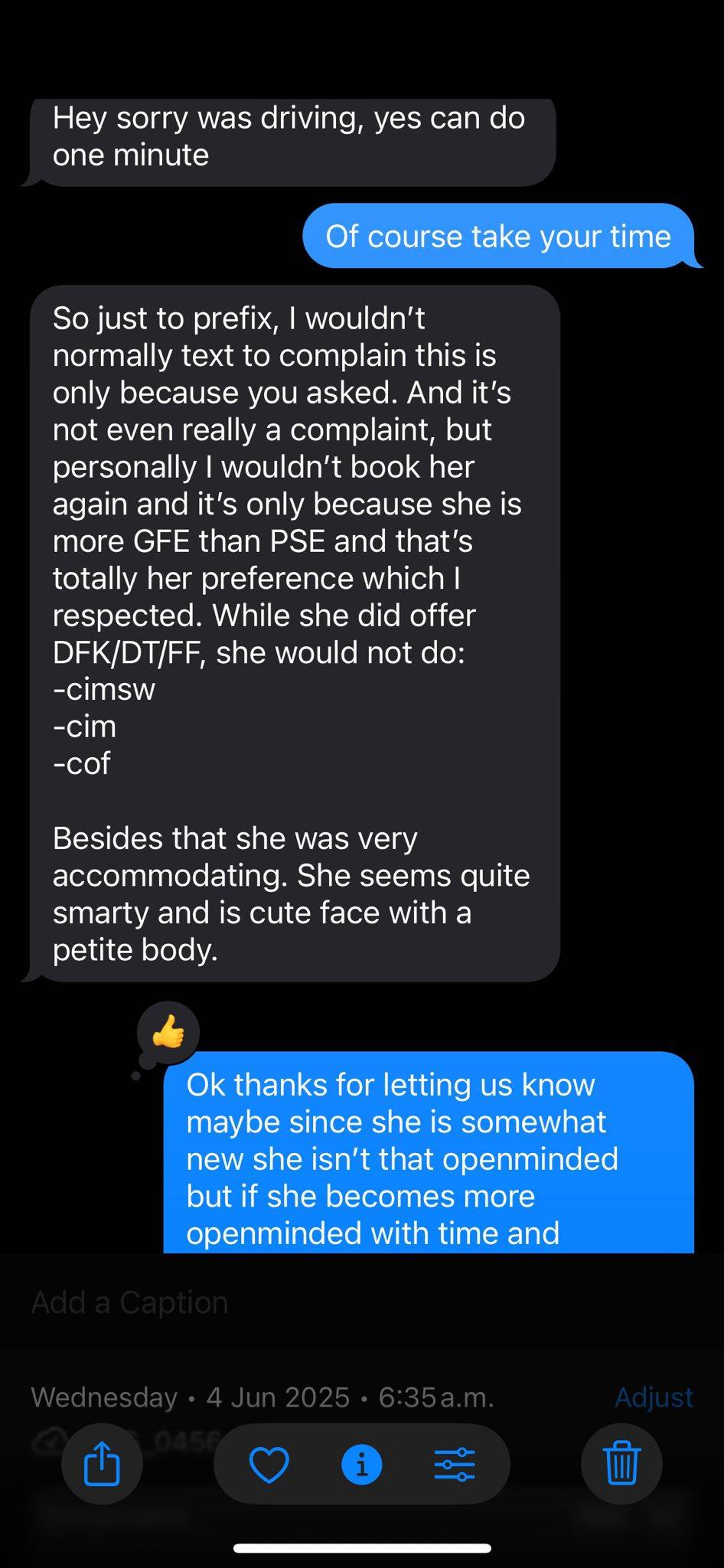Share this photo
Viewport: 724px width, 1568px height.
pos(102,1464)
